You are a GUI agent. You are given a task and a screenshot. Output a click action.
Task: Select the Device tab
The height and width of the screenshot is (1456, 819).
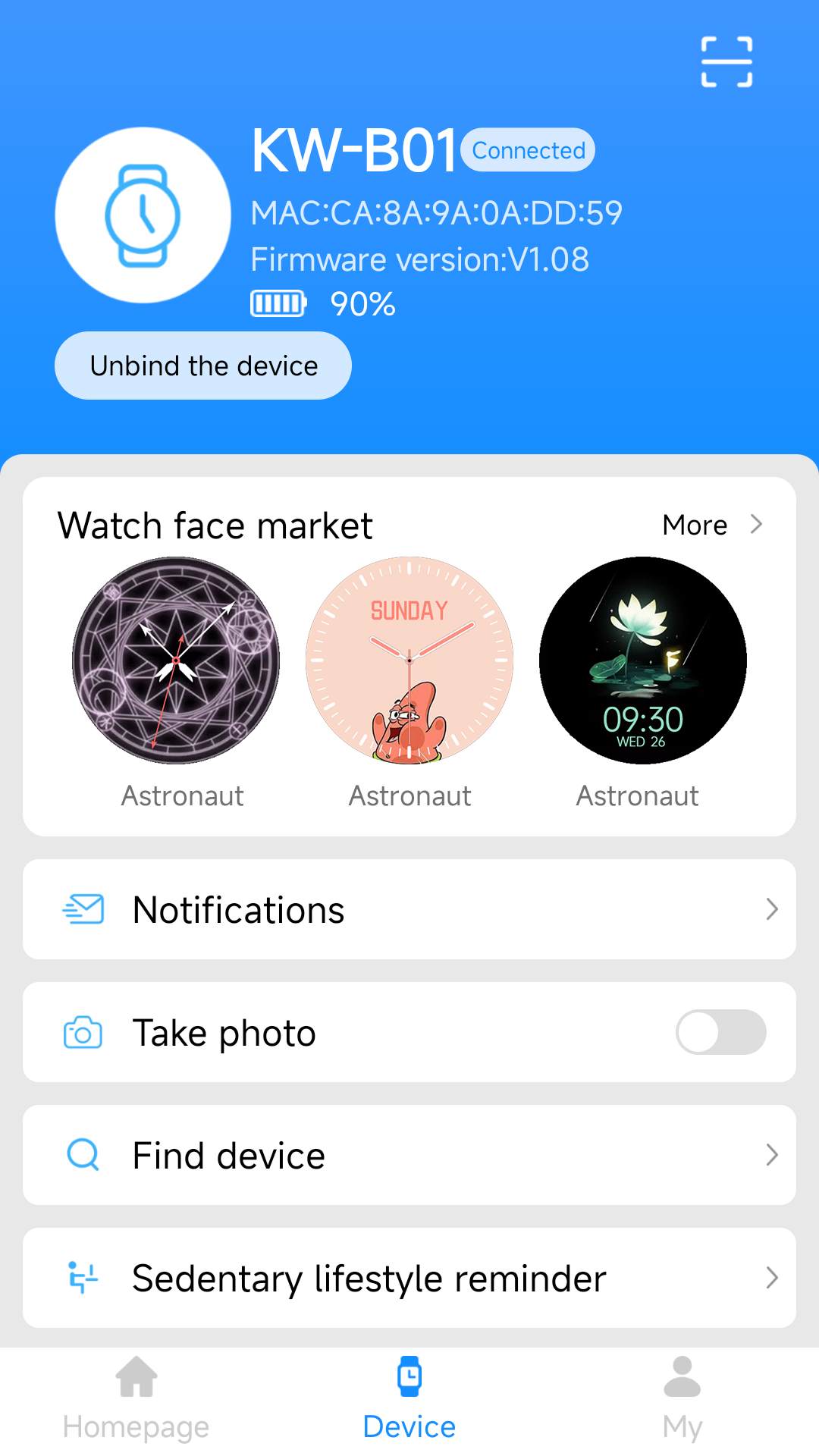coord(409,1399)
